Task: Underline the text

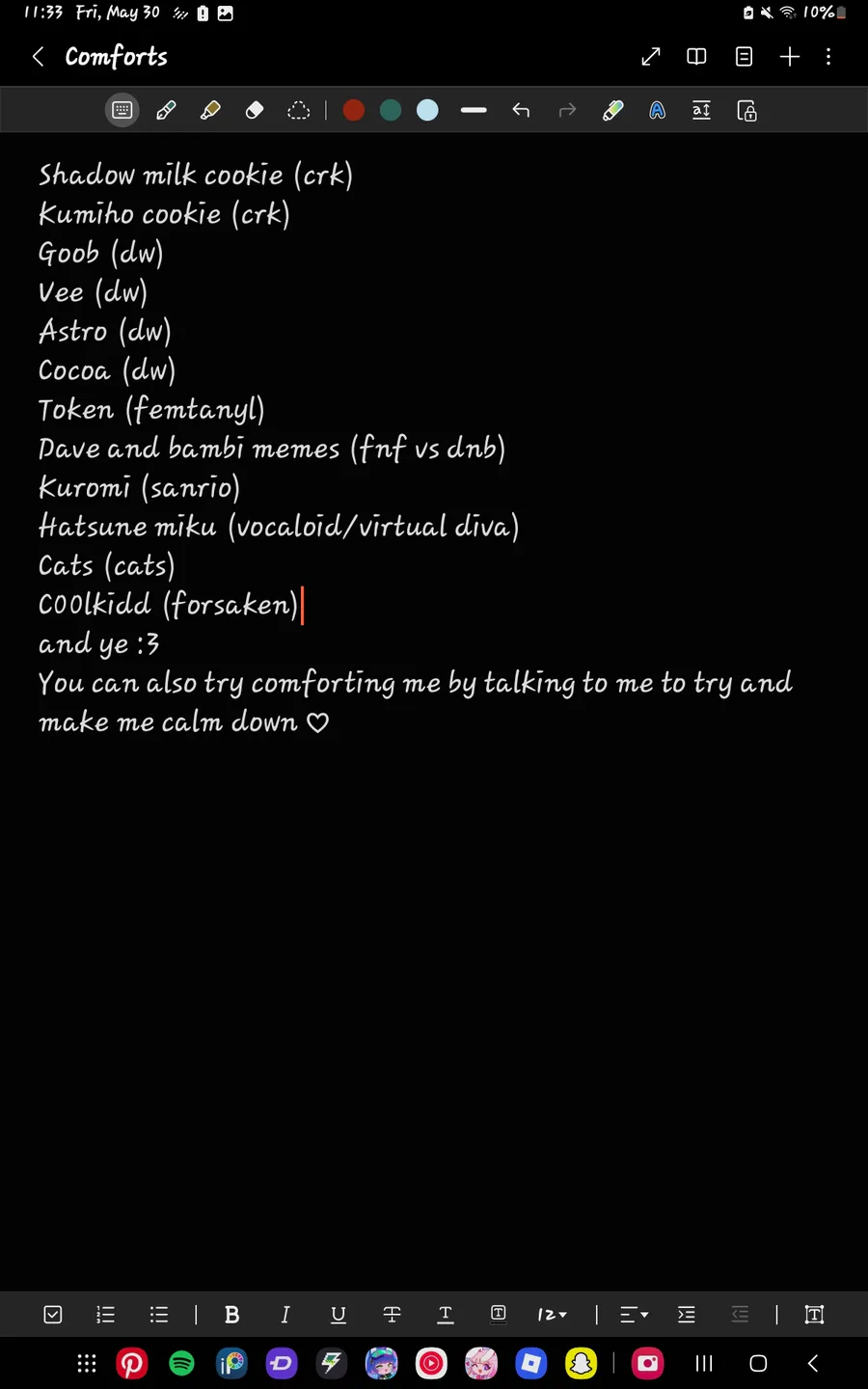Action: tap(338, 1315)
